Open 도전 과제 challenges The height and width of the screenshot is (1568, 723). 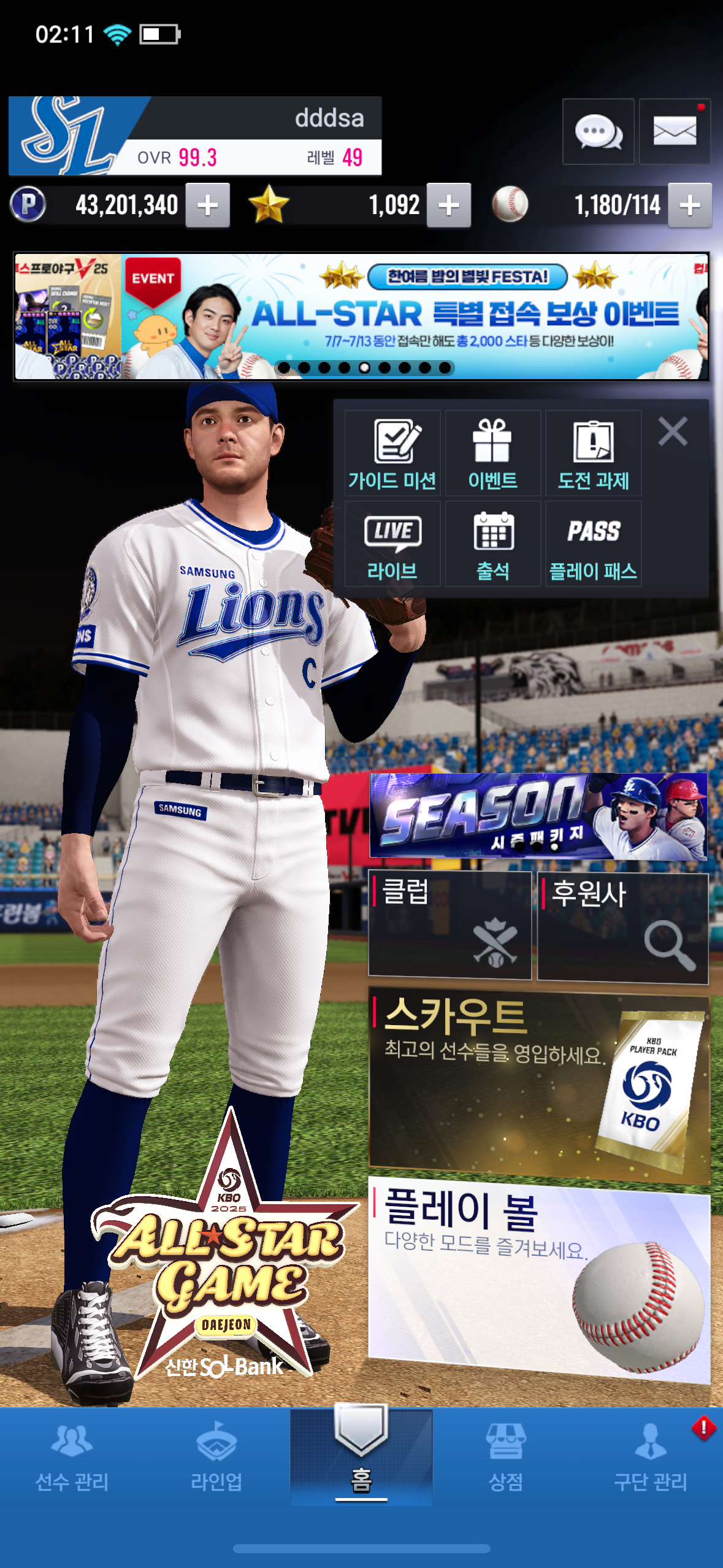click(x=593, y=453)
